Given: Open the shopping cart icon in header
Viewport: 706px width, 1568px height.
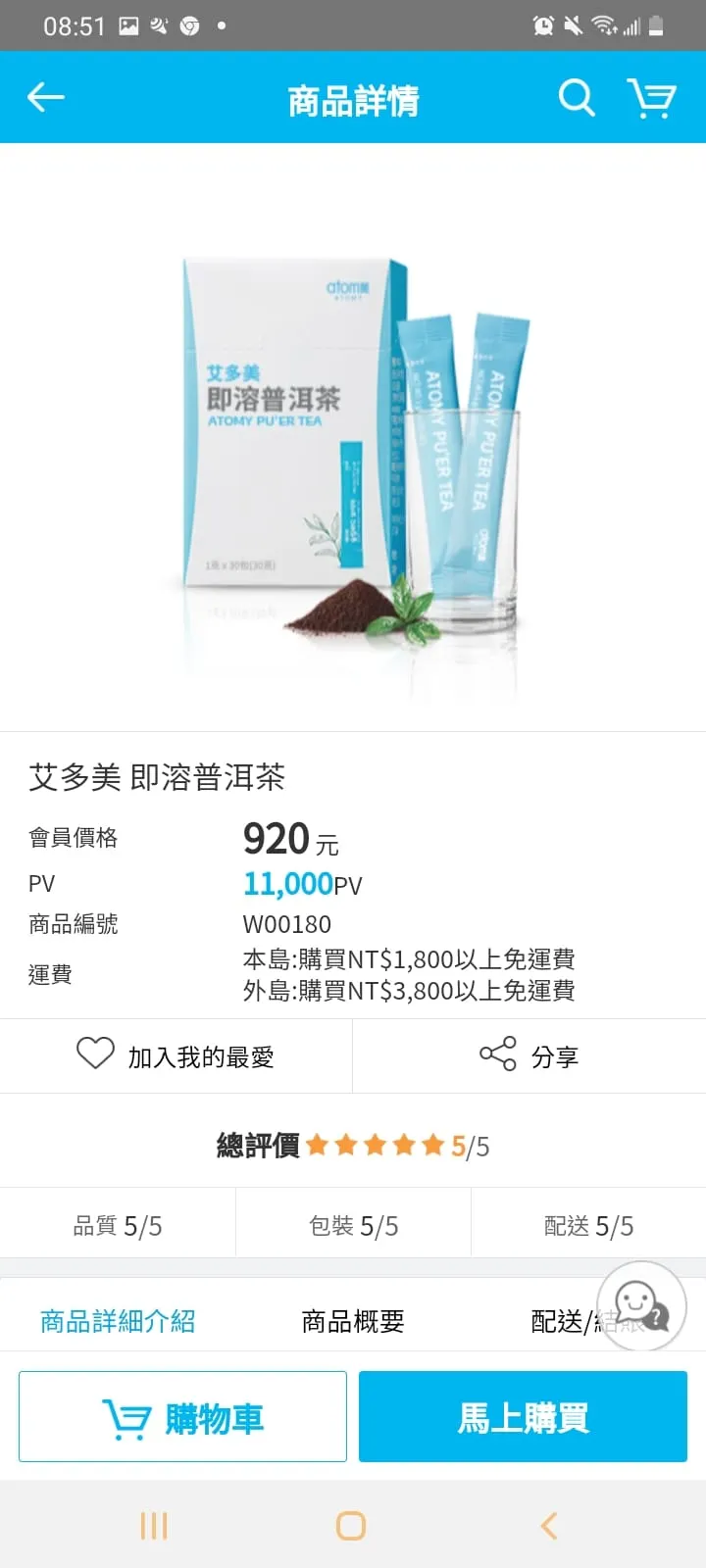Looking at the screenshot, I should click(x=650, y=97).
